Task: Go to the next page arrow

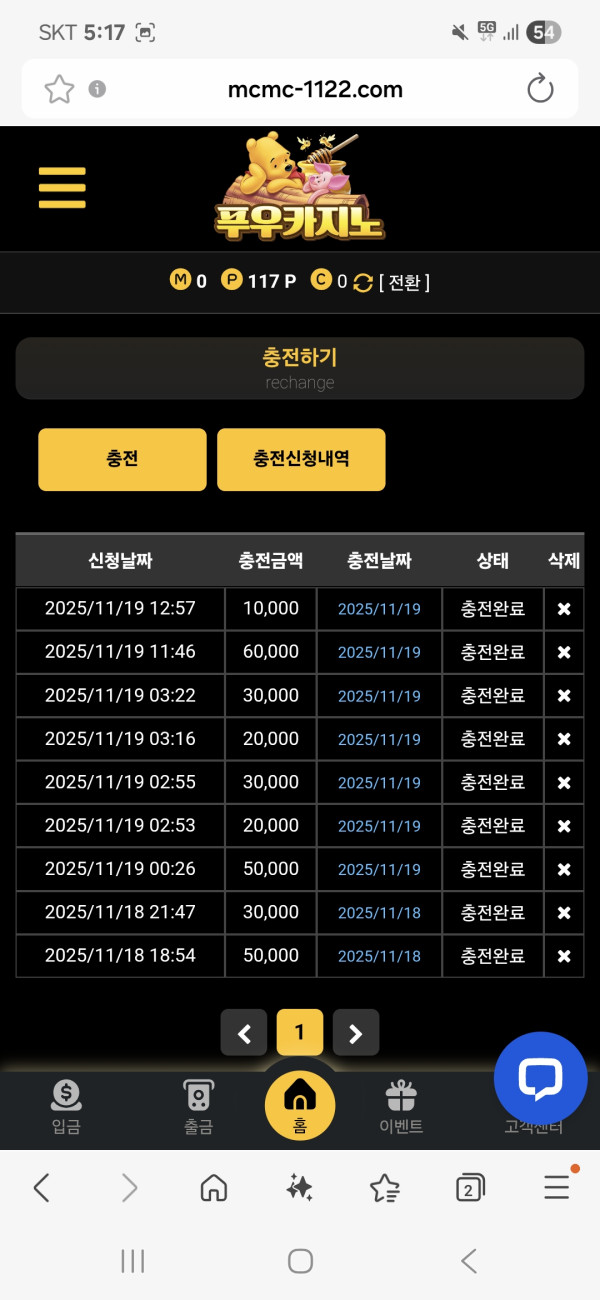Action: click(x=355, y=1033)
